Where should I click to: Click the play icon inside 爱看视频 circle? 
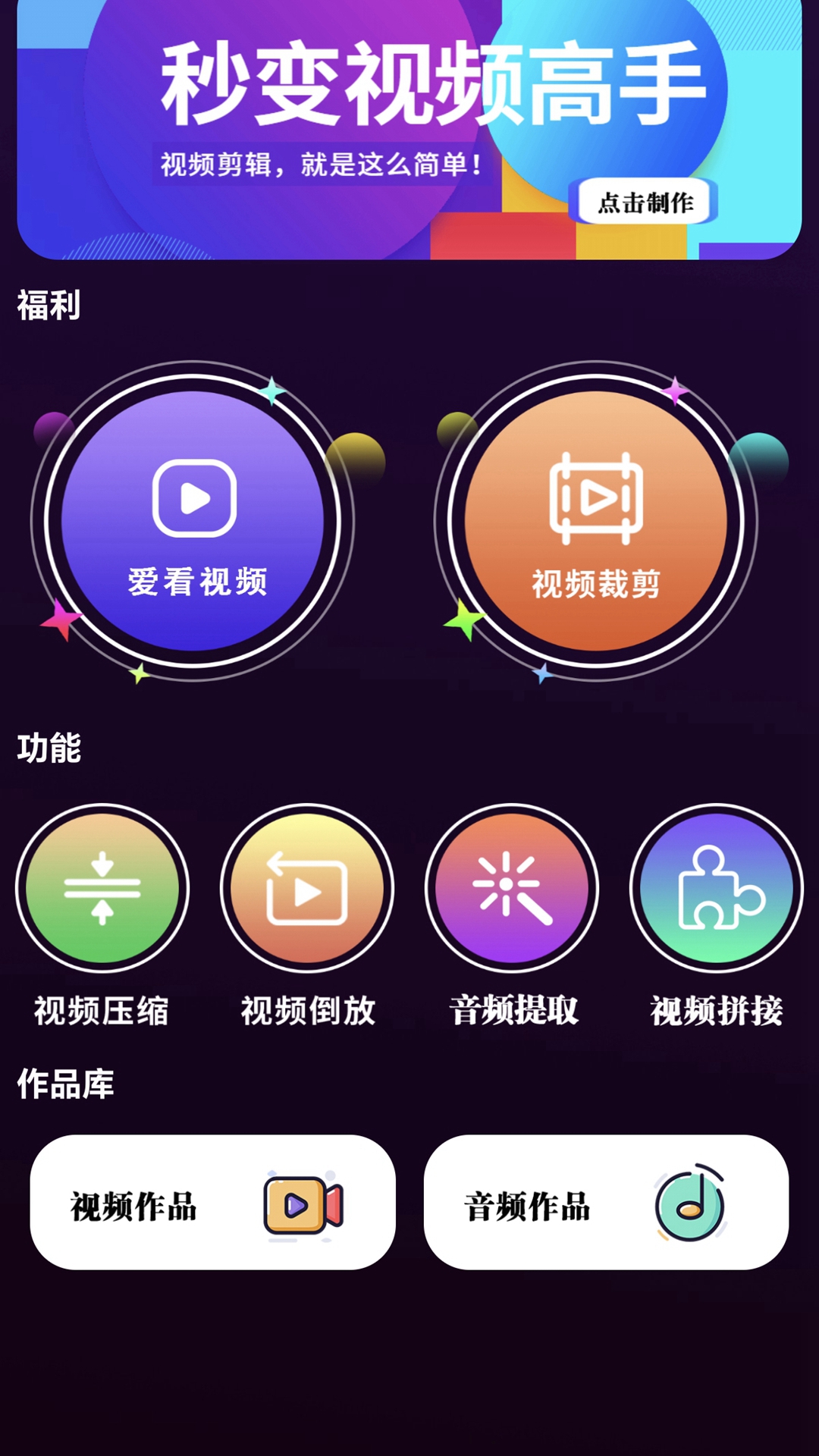click(199, 498)
